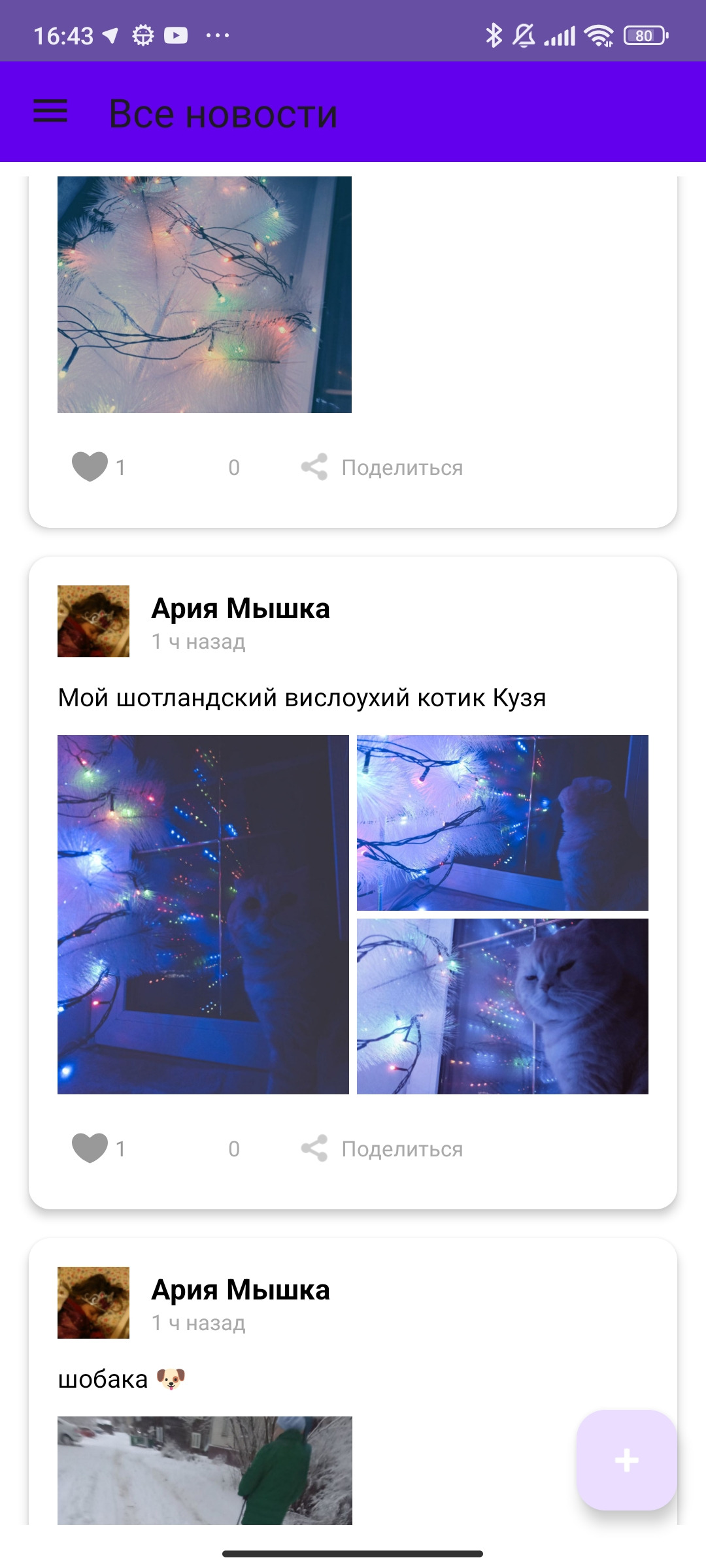Image resolution: width=706 pixels, height=1568 pixels.
Task: Open the hamburger drawer menu
Action: [50, 112]
